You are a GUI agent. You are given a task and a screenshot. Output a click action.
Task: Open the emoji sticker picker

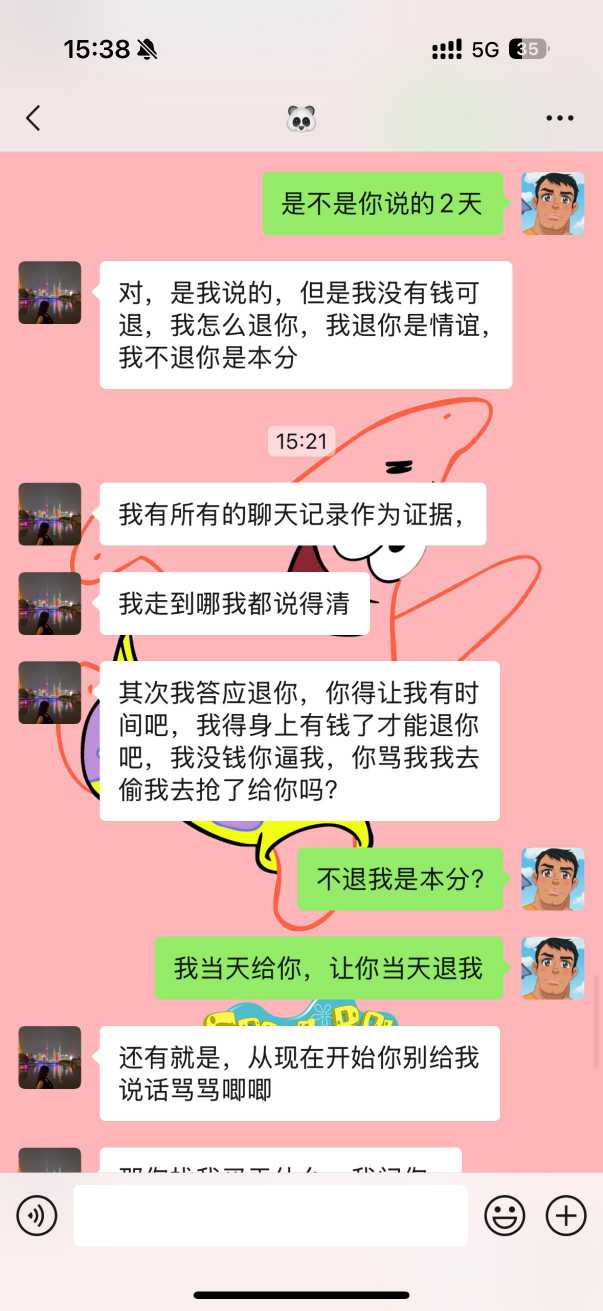coord(505,1216)
